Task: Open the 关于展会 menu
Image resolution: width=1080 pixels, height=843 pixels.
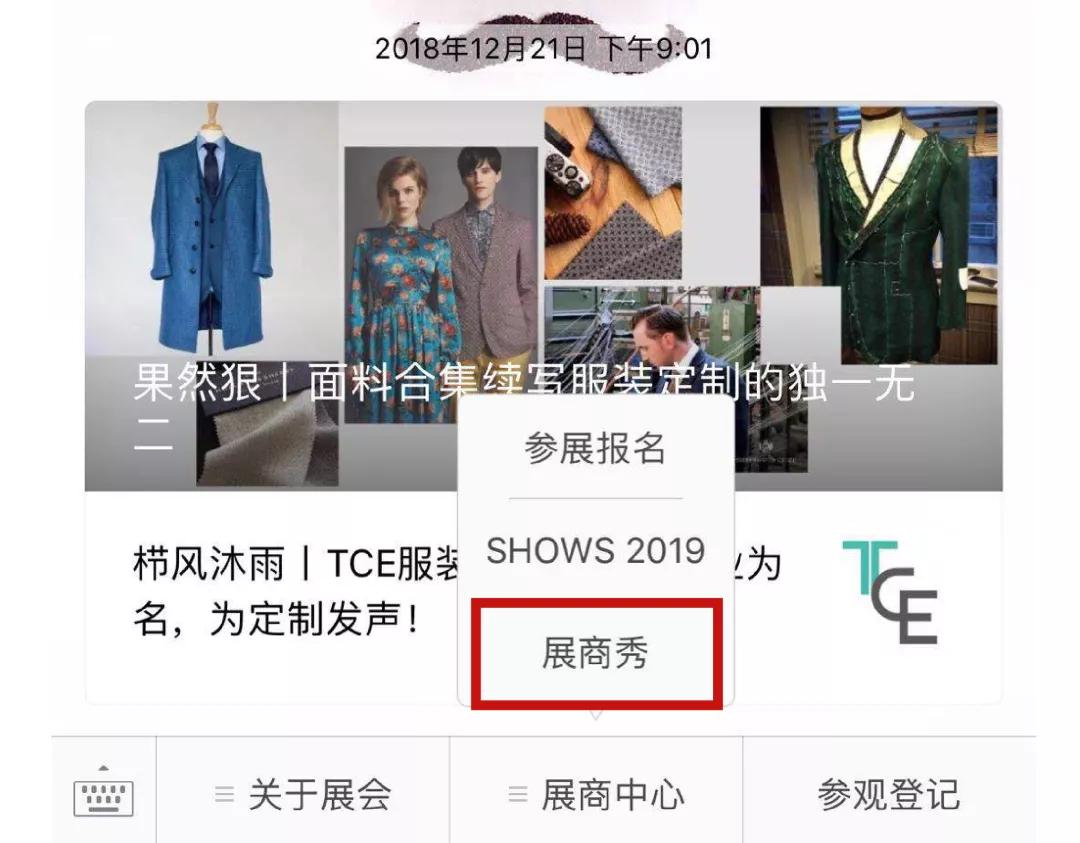Action: 304,795
